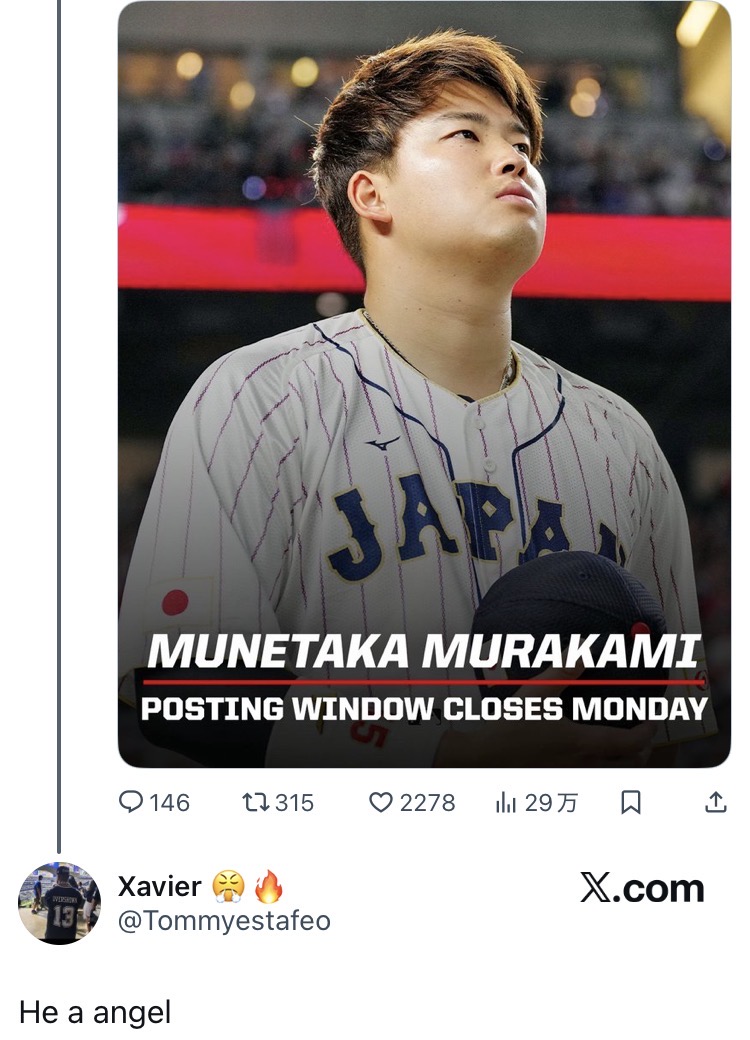Screen dimensions: 750x1040
Task: Repost the tweet with 315 reposts
Action: pyautogui.click(x=278, y=803)
